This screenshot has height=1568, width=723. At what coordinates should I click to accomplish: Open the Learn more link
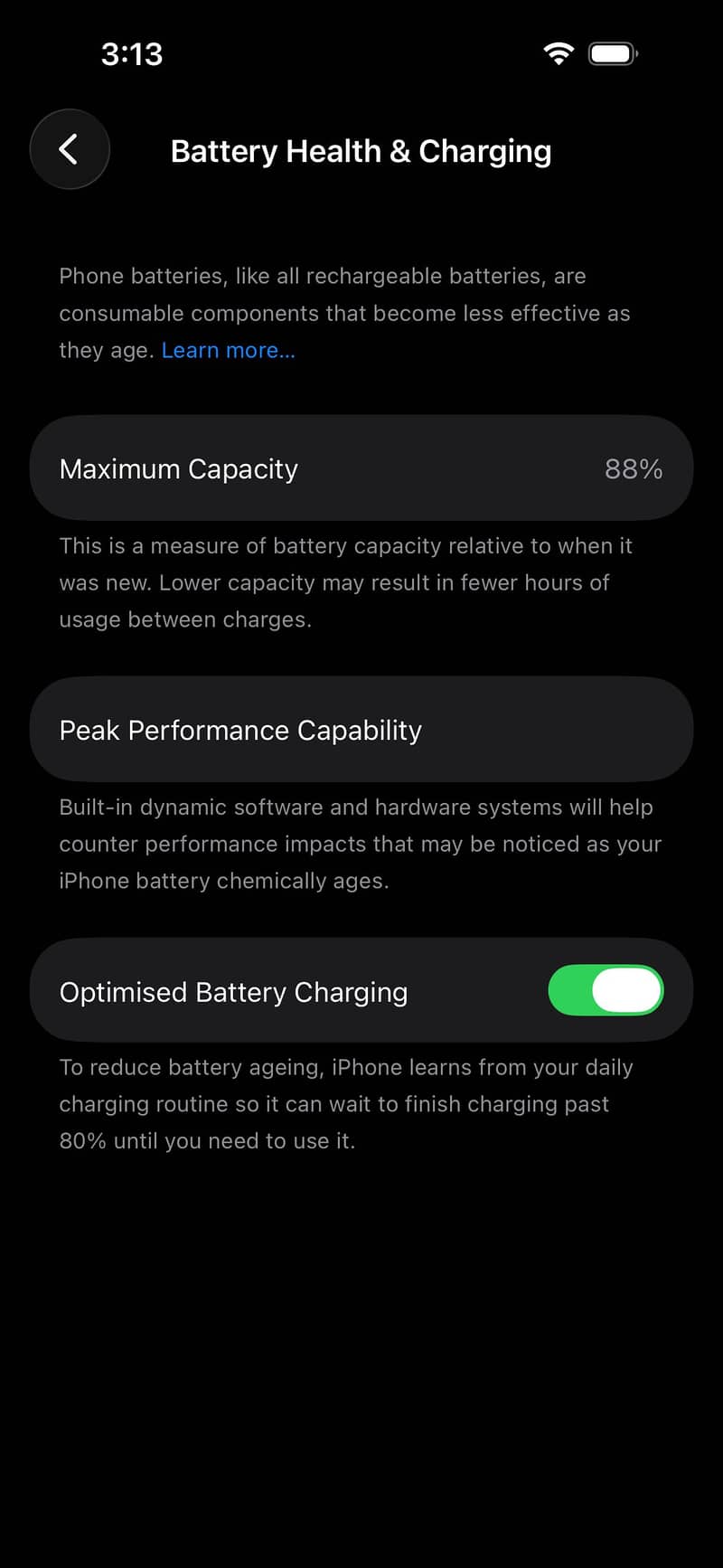coord(227,350)
